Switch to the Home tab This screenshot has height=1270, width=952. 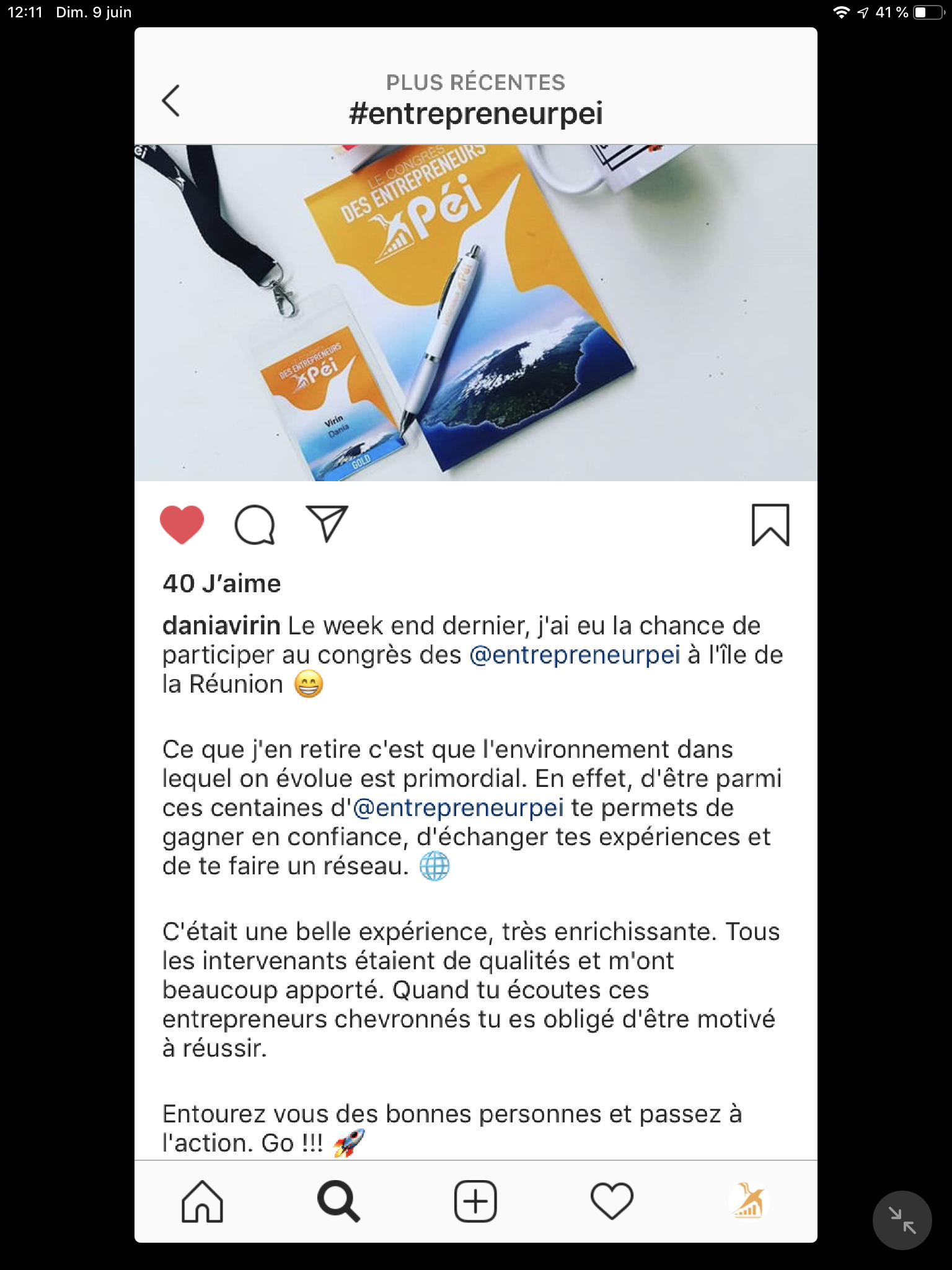(202, 1201)
